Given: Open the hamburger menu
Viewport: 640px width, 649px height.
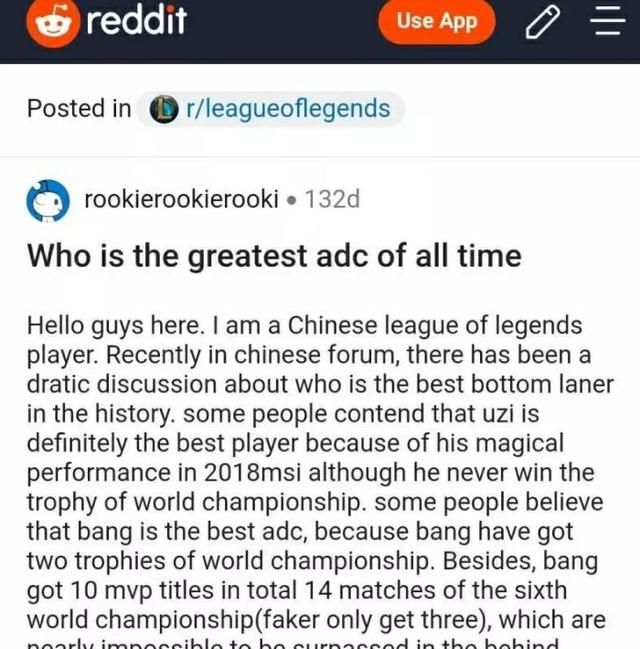Looking at the screenshot, I should (x=605, y=22).
